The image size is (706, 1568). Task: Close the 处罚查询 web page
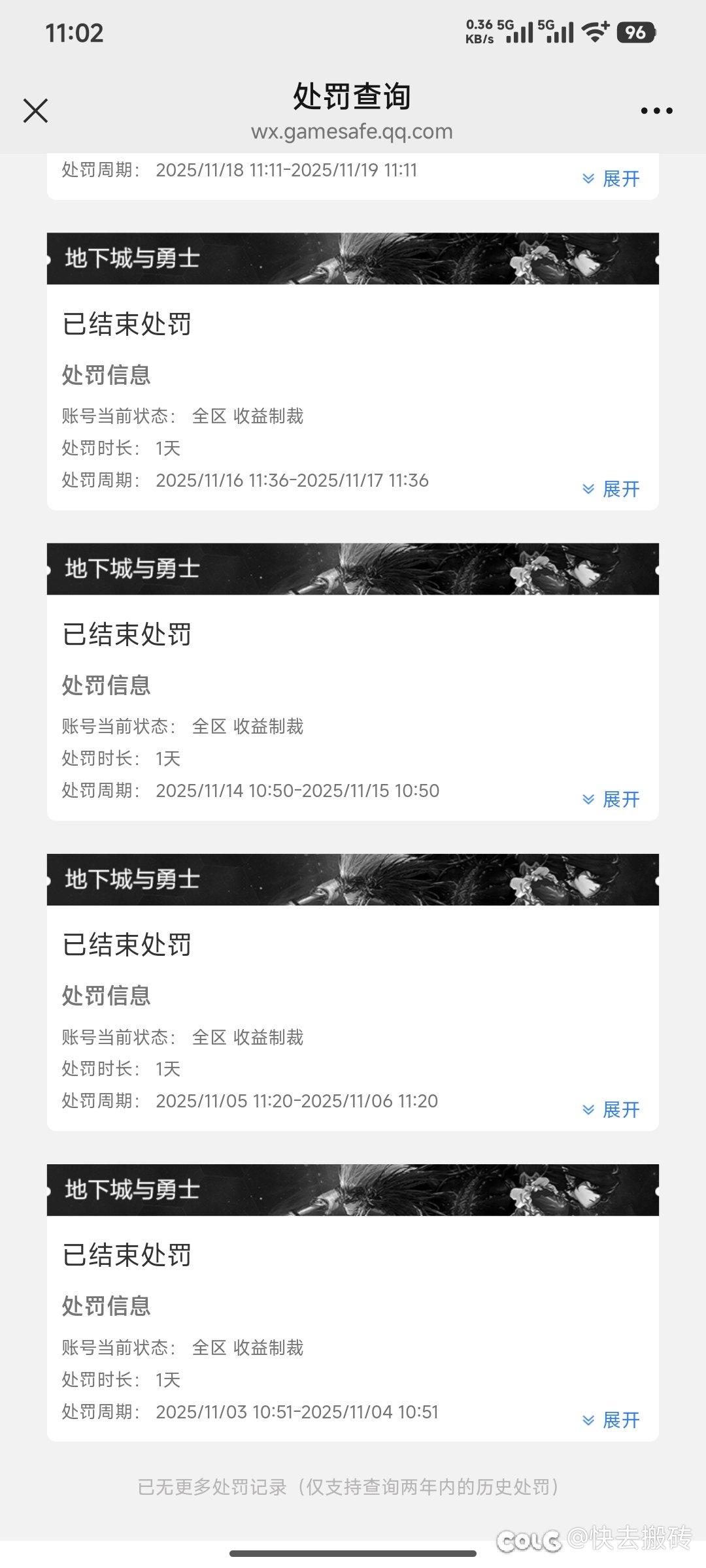coord(36,110)
